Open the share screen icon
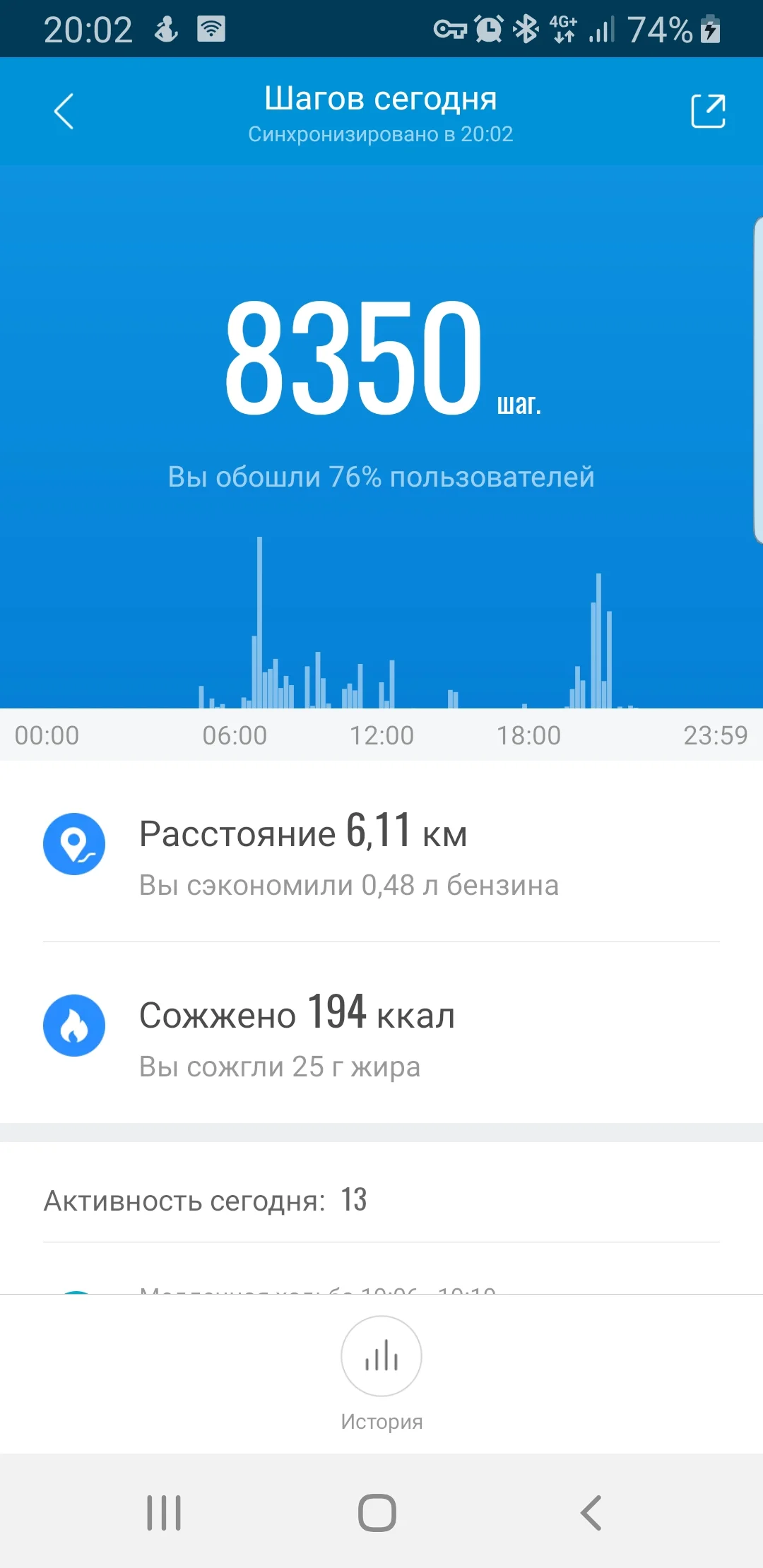763x1568 pixels. tap(707, 110)
